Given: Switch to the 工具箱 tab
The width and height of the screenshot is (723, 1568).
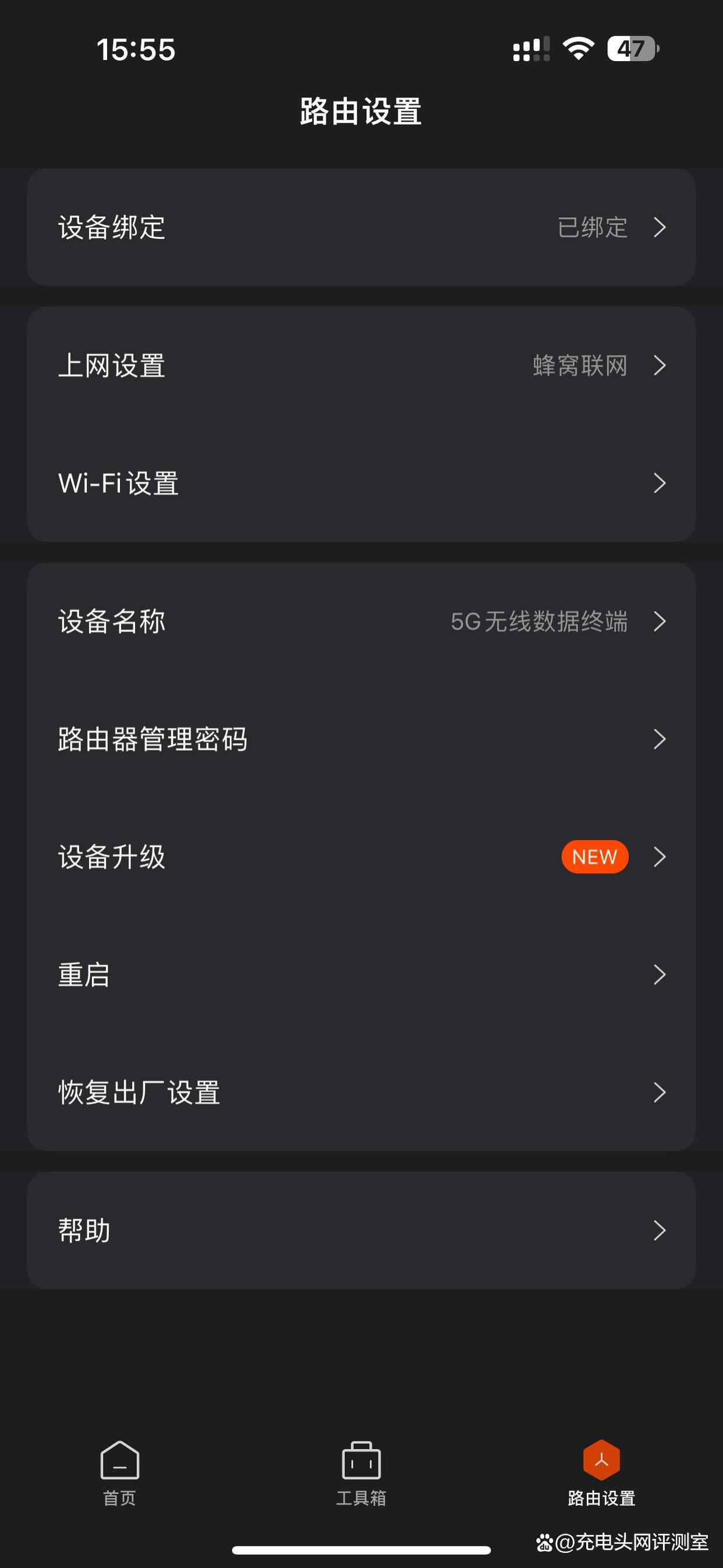Looking at the screenshot, I should point(361,1472).
